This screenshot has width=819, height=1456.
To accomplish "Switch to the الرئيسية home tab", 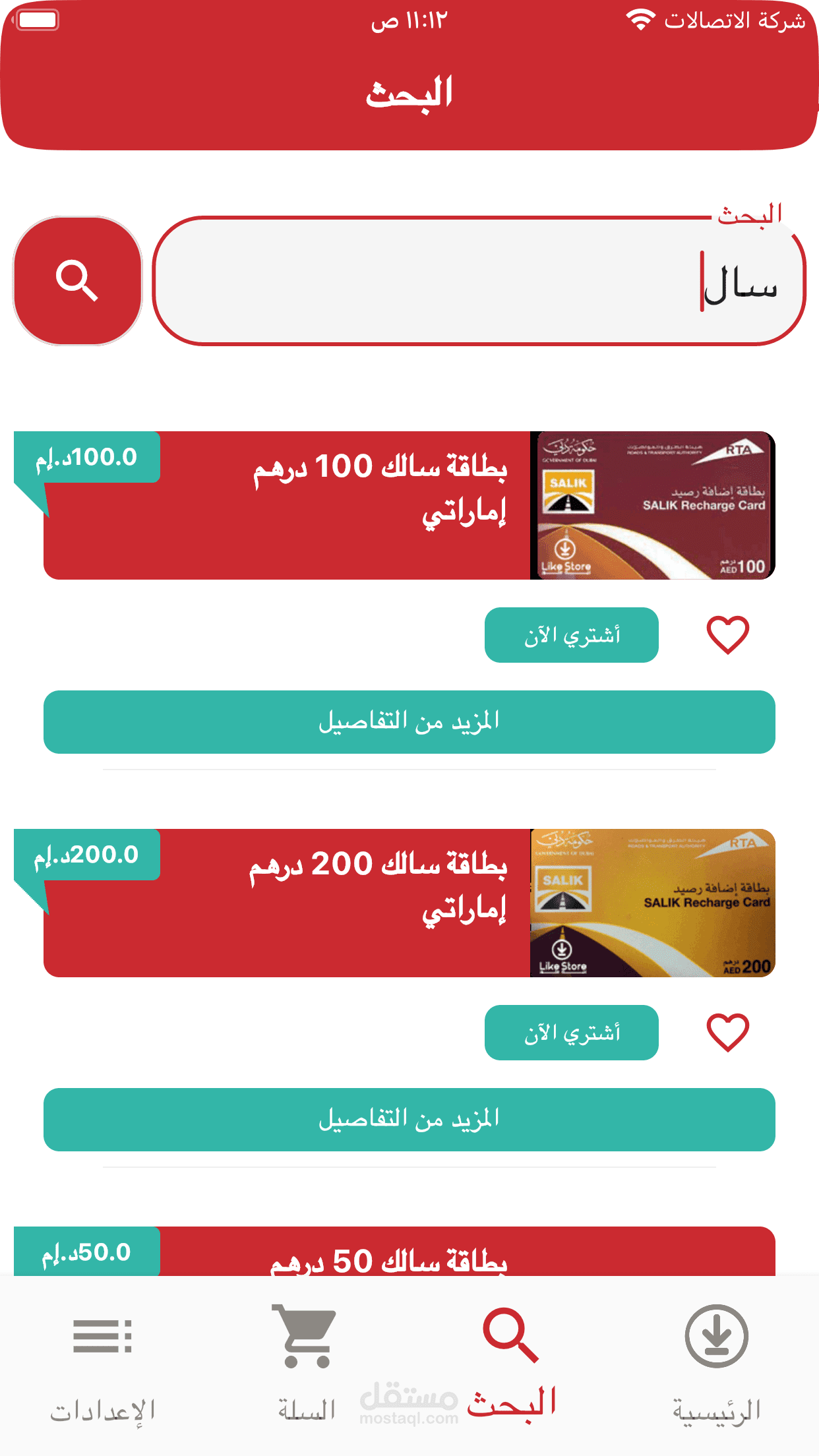I will tap(716, 1362).
